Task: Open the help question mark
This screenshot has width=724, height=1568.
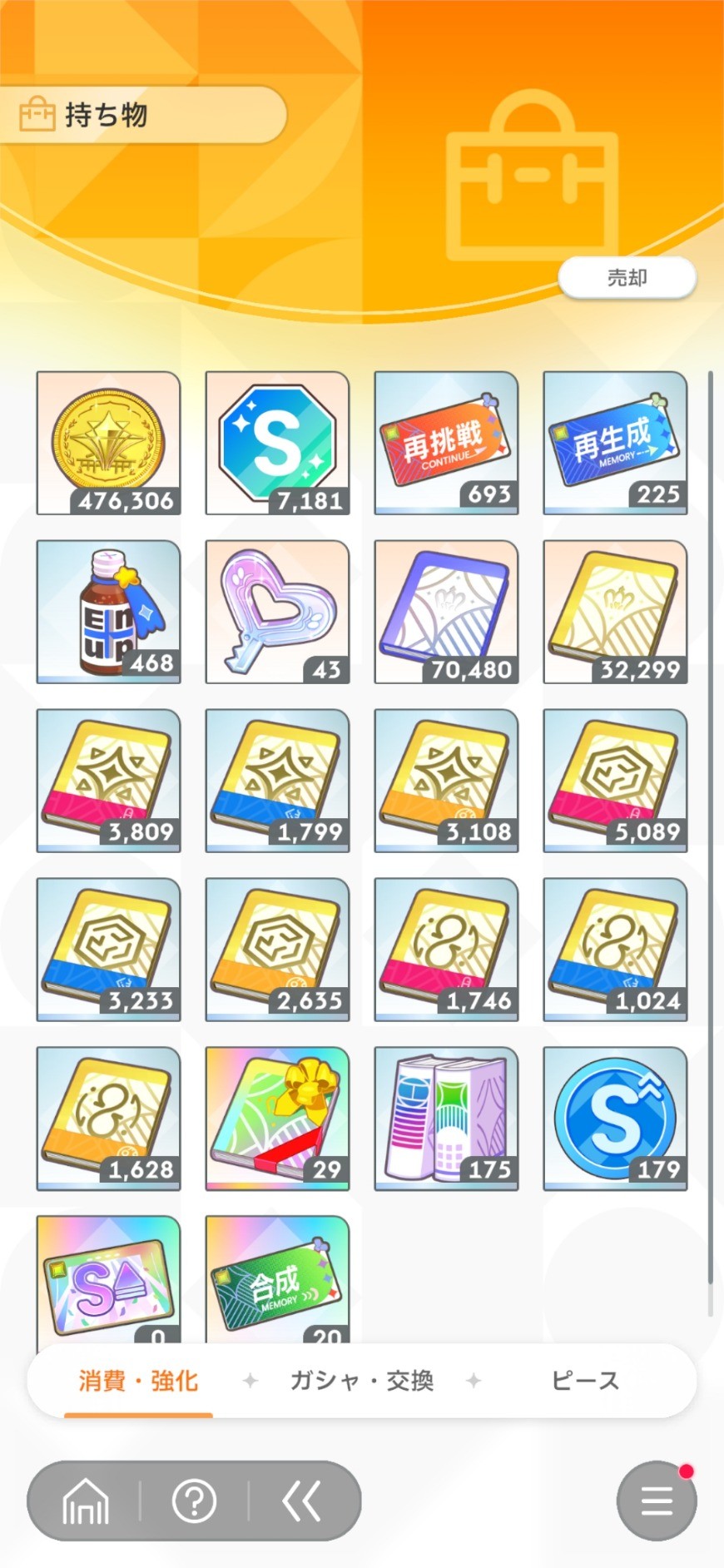Action: pos(194,1501)
